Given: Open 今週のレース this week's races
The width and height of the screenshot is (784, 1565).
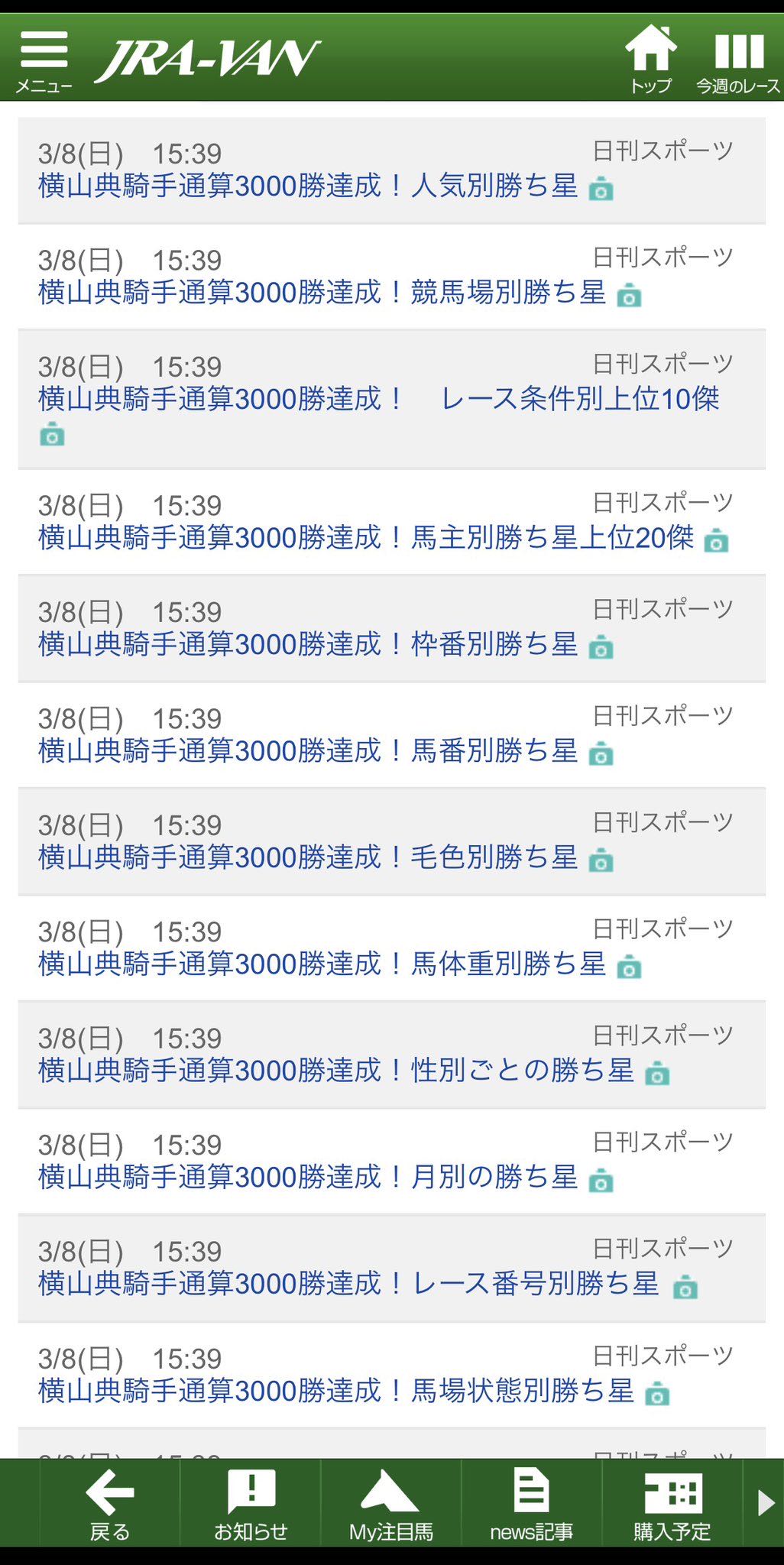Looking at the screenshot, I should [738, 61].
